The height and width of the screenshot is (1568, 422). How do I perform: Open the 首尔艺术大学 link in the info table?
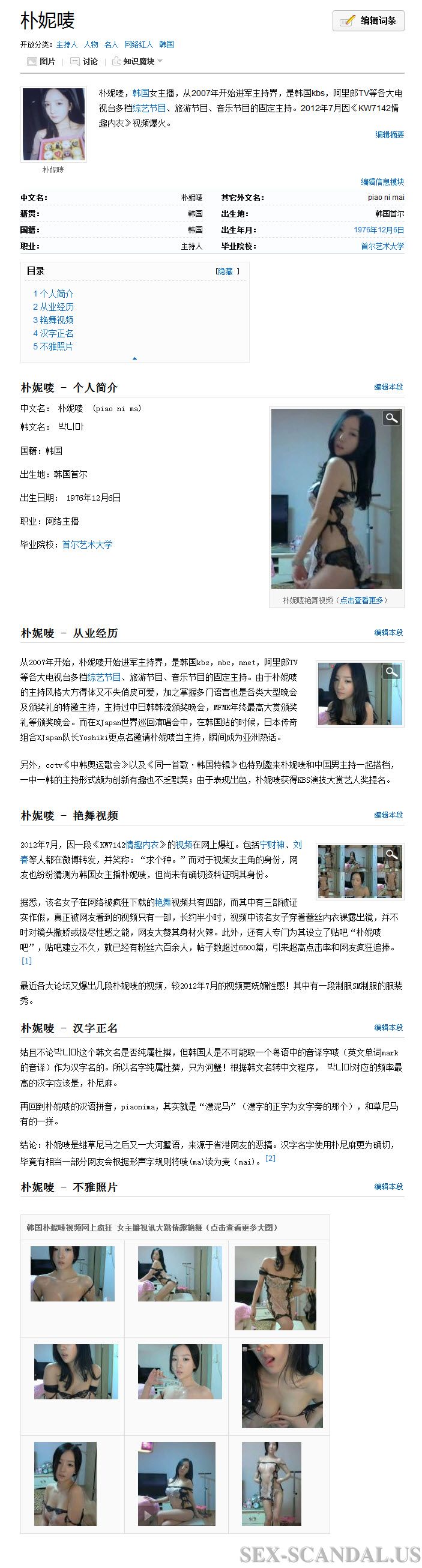(382, 247)
